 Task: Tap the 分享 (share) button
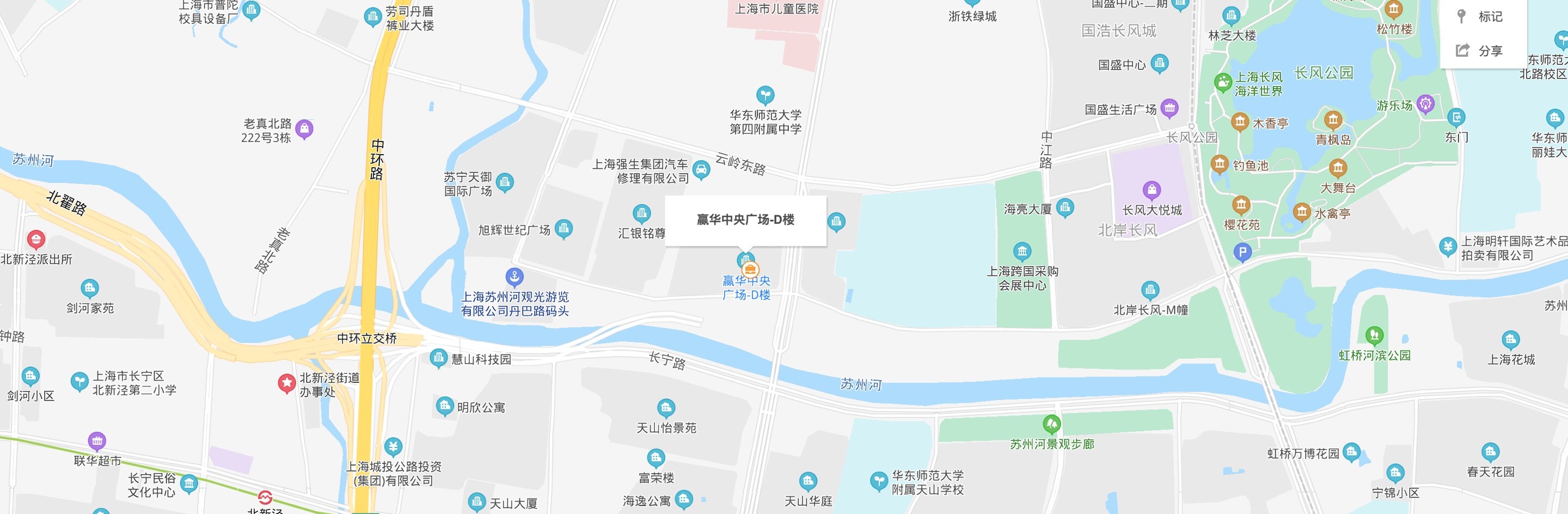pyautogui.click(x=1482, y=51)
